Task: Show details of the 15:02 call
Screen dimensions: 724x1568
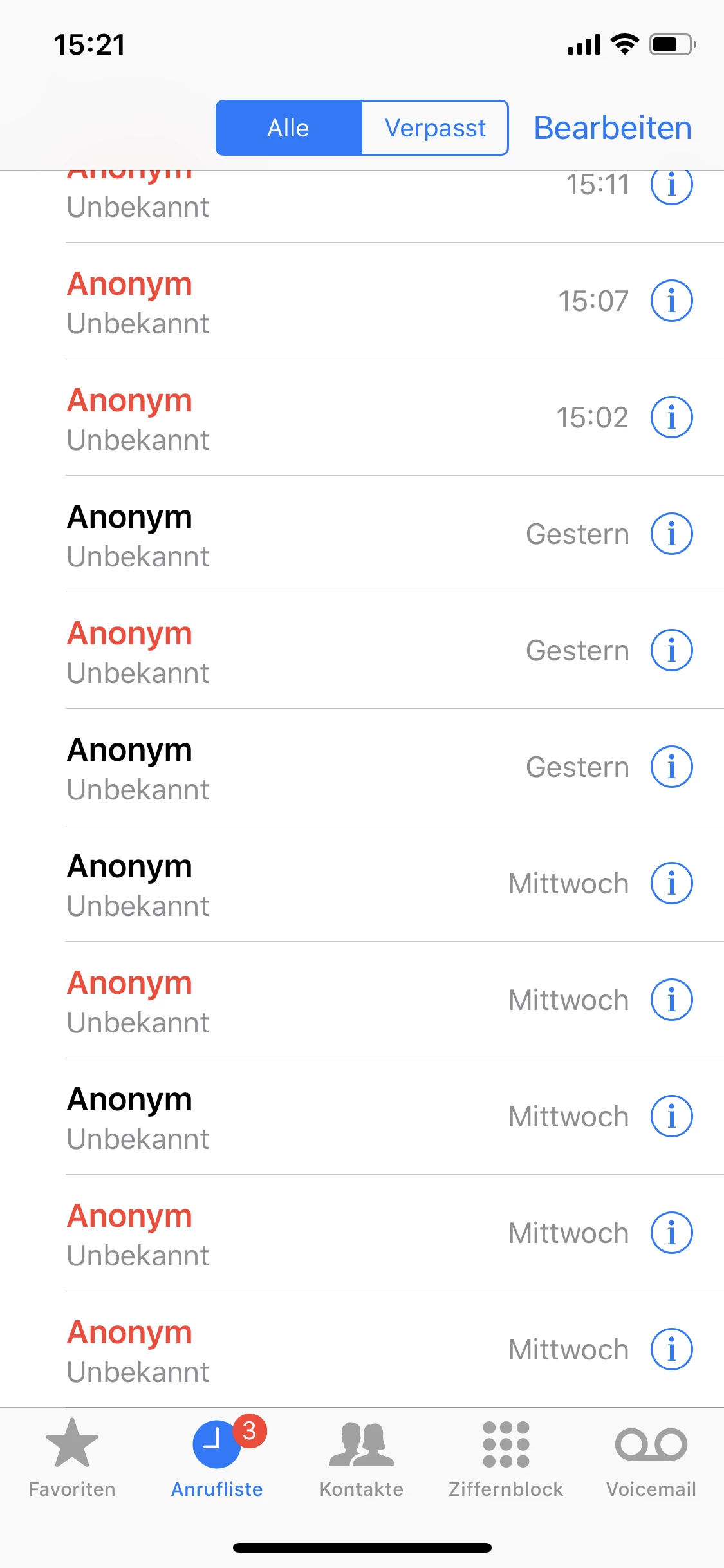Action: click(x=671, y=417)
